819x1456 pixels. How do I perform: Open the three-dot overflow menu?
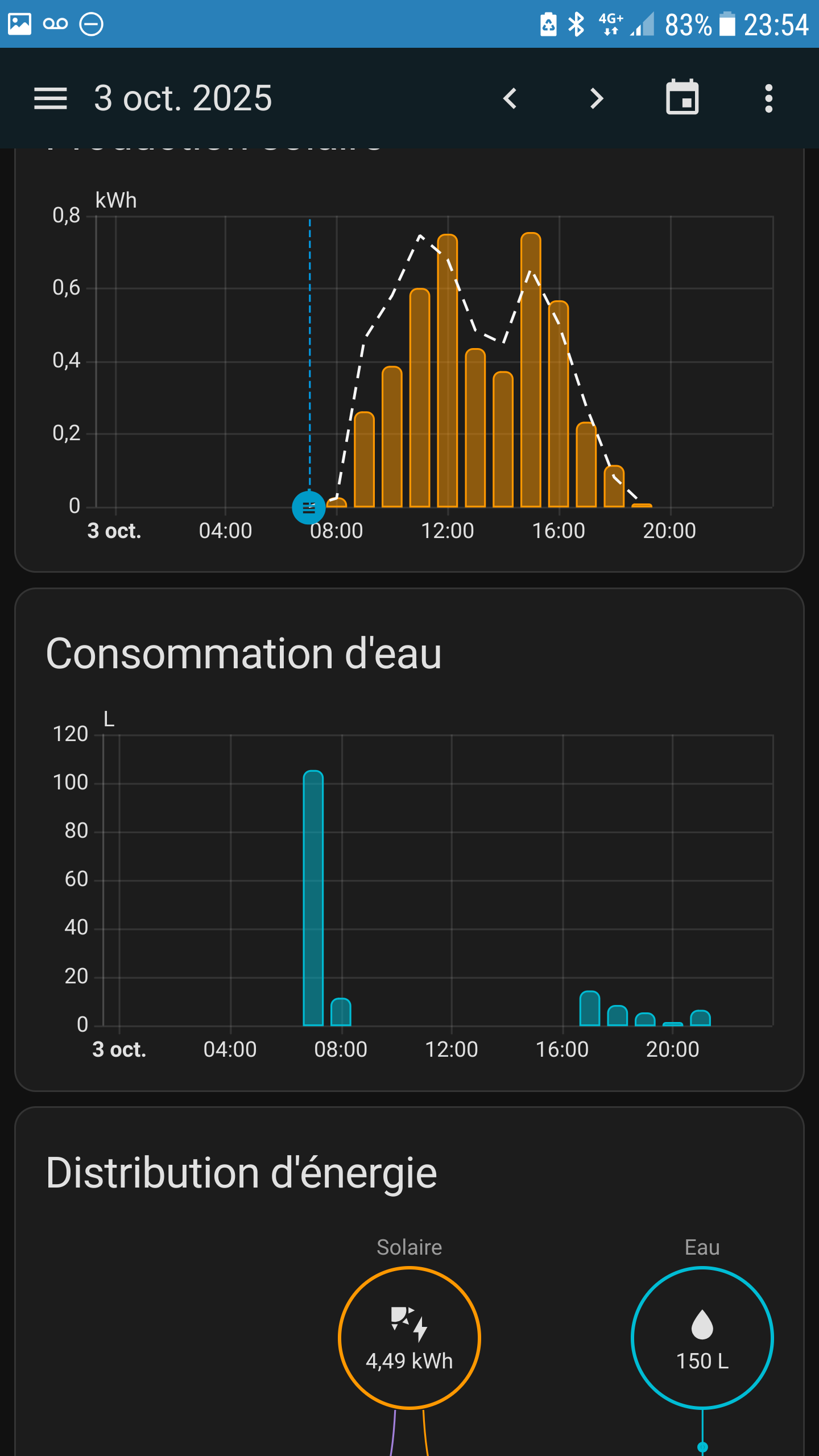click(x=768, y=98)
